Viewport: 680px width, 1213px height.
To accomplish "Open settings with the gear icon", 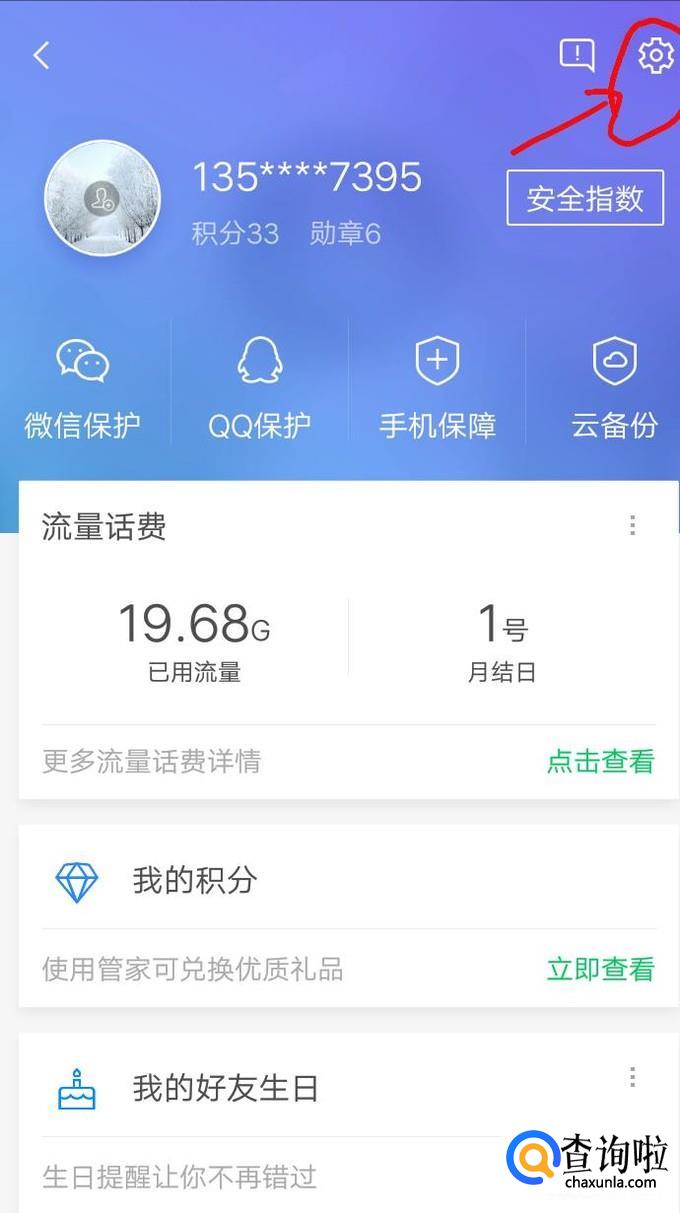I will tap(656, 55).
